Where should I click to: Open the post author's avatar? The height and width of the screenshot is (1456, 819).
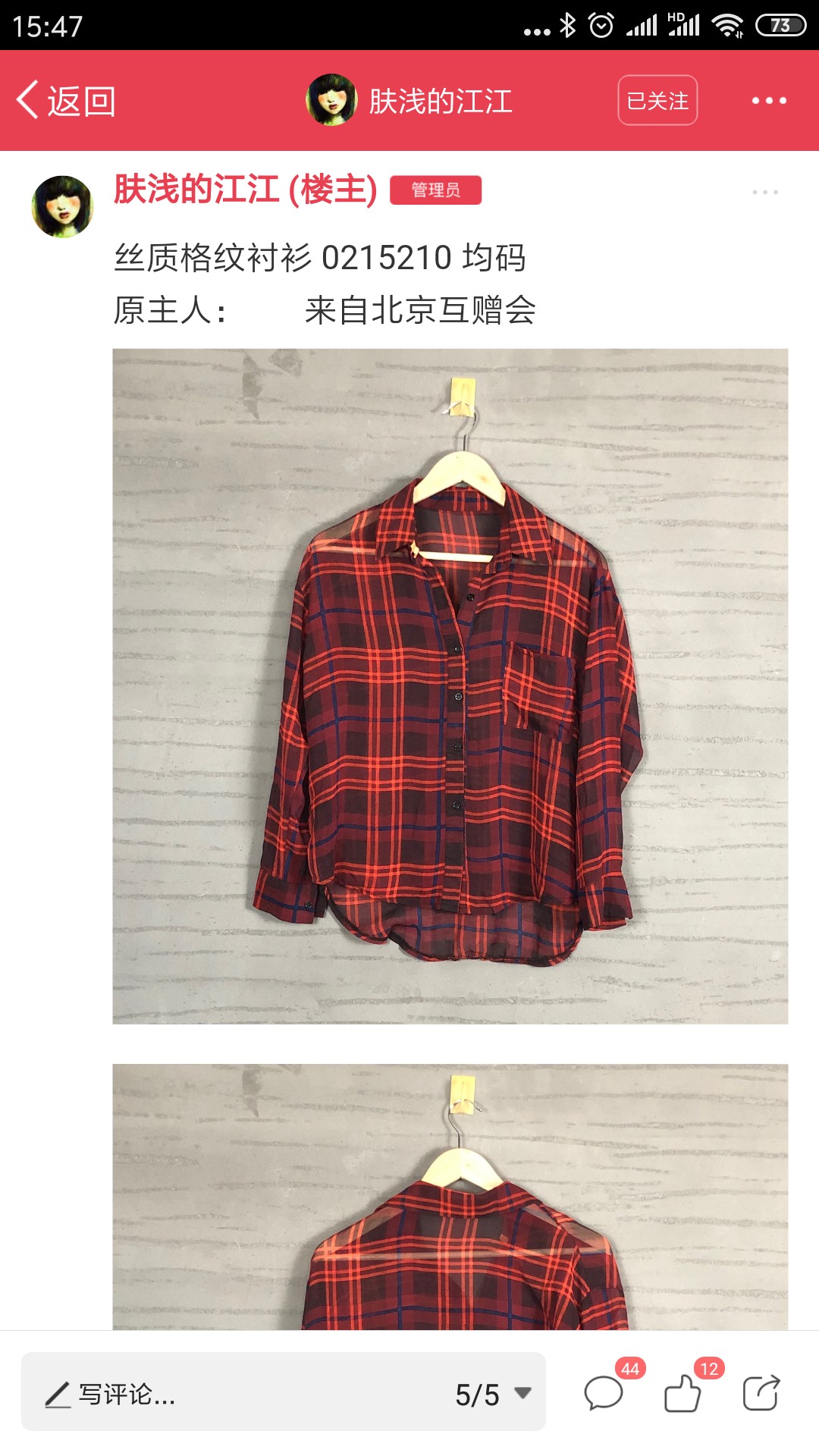(62, 206)
